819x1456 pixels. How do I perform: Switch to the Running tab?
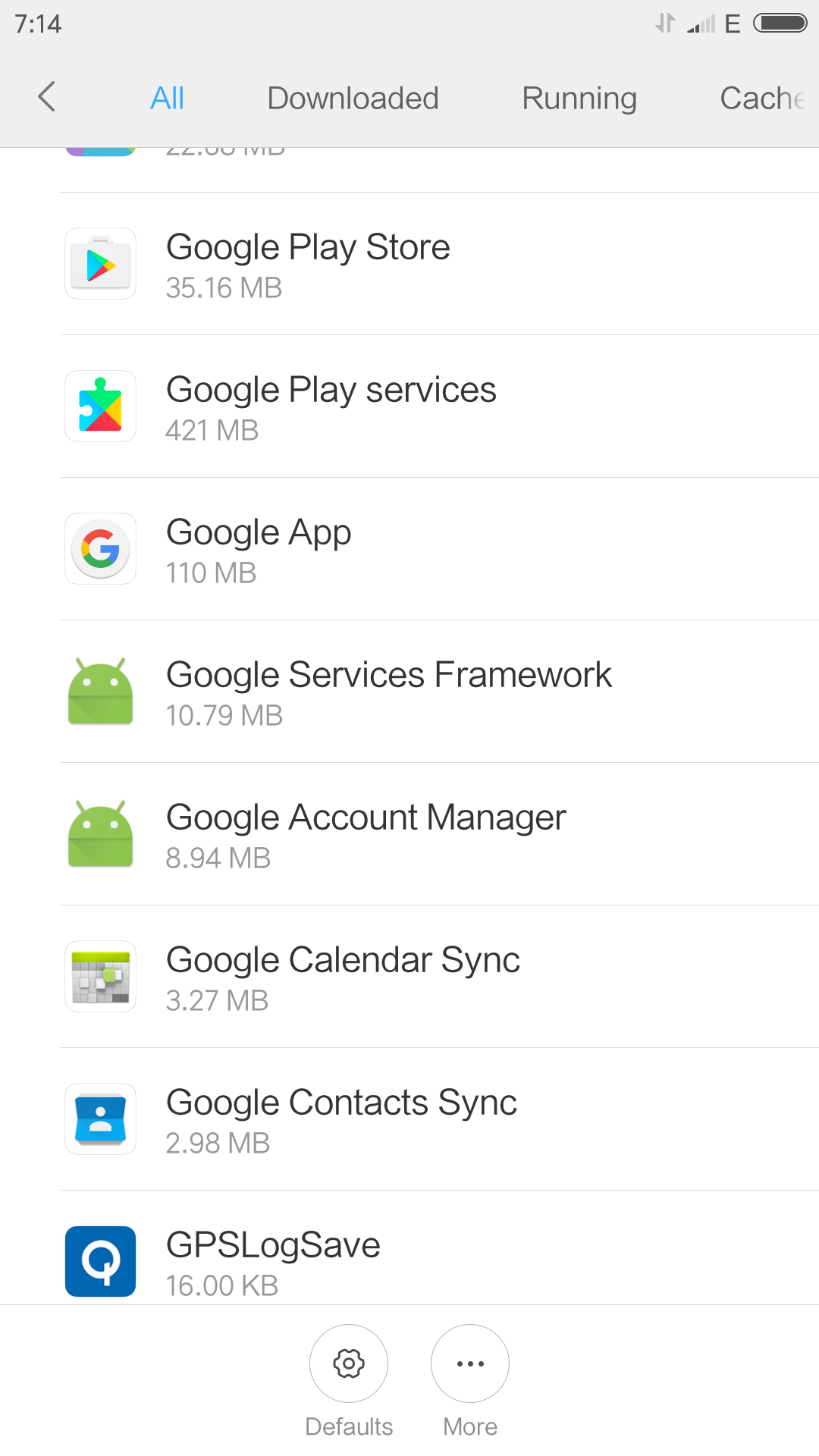click(x=579, y=99)
